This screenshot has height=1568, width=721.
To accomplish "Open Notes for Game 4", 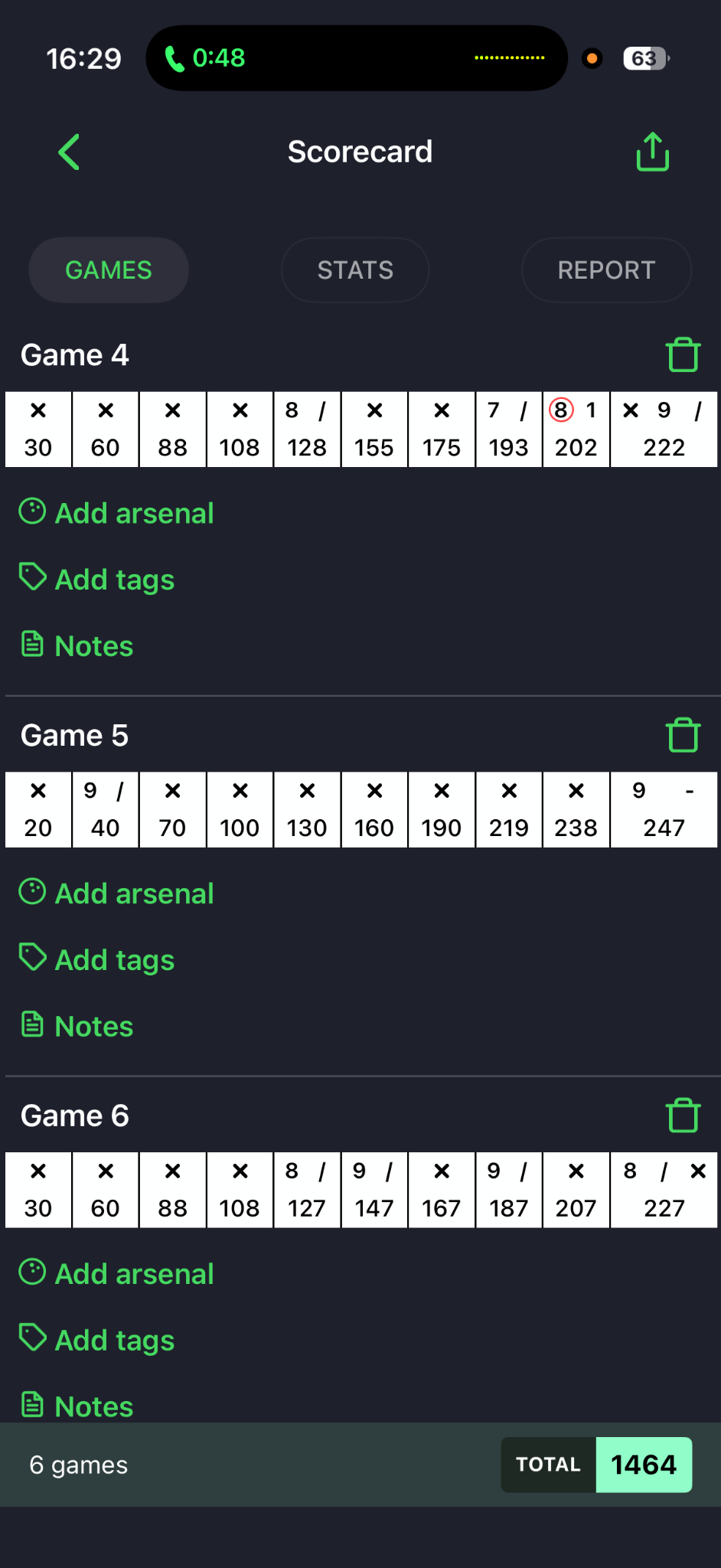I will point(76,645).
